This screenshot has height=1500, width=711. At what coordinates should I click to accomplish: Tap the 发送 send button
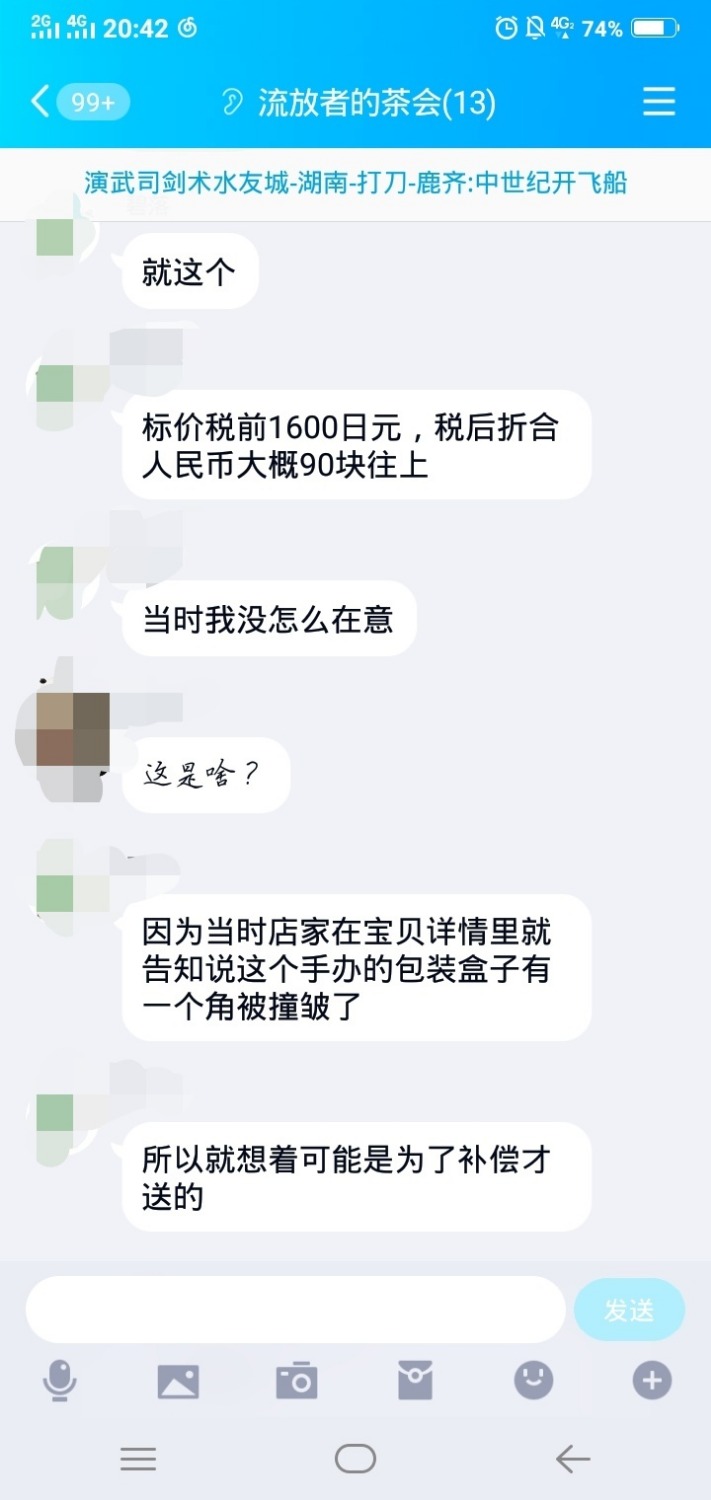click(x=629, y=1309)
